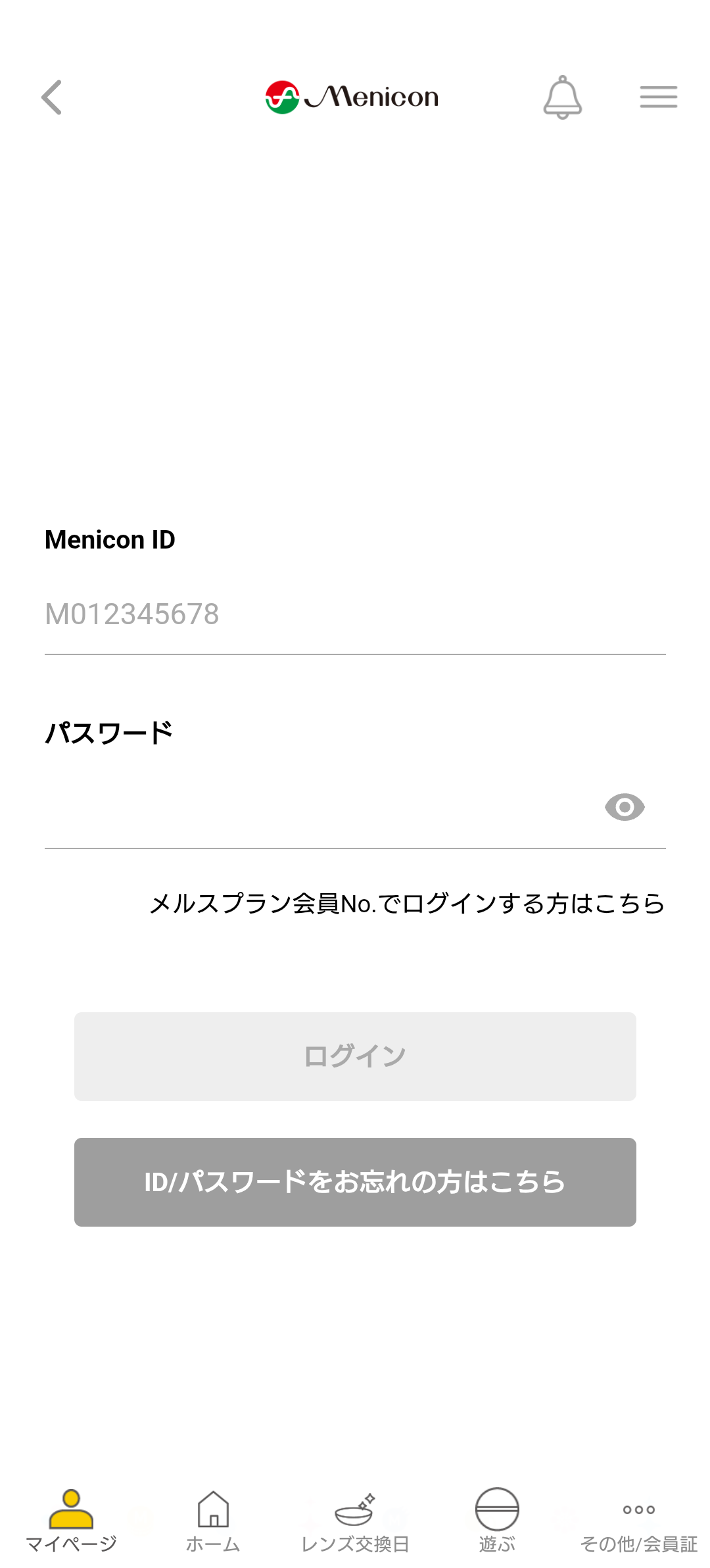Image resolution: width=710 pixels, height=1568 pixels.
Task: Open the メルスプラン会員No. login link
Action: (x=406, y=904)
